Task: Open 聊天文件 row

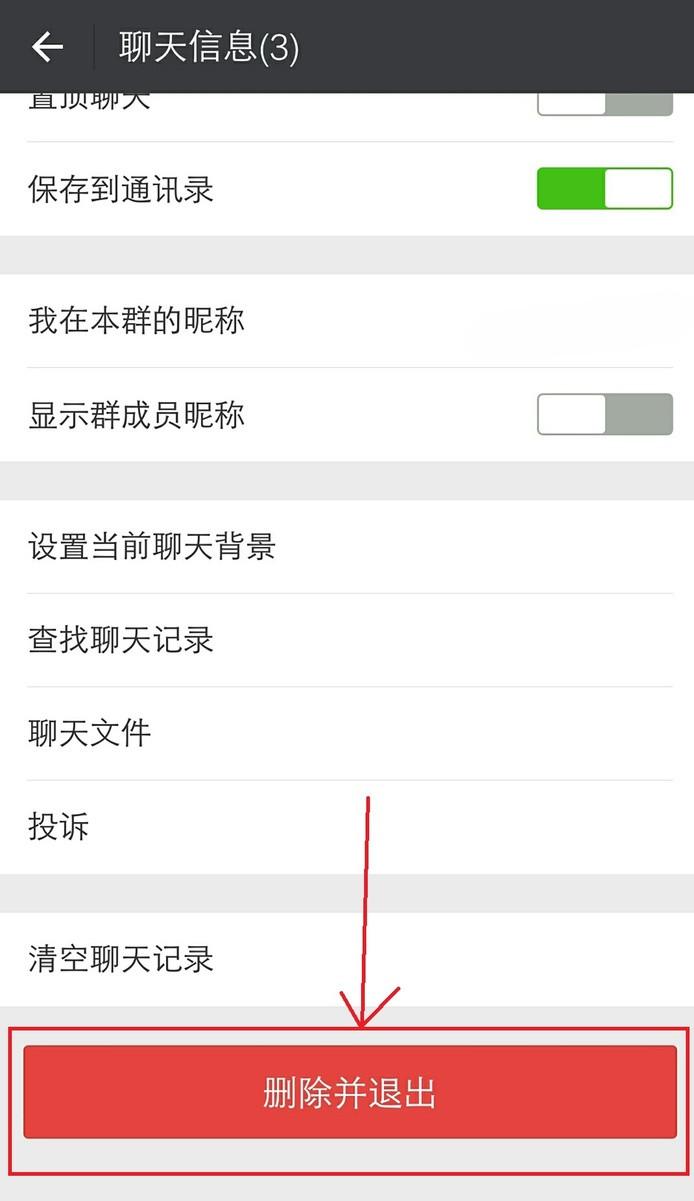Action: click(347, 733)
